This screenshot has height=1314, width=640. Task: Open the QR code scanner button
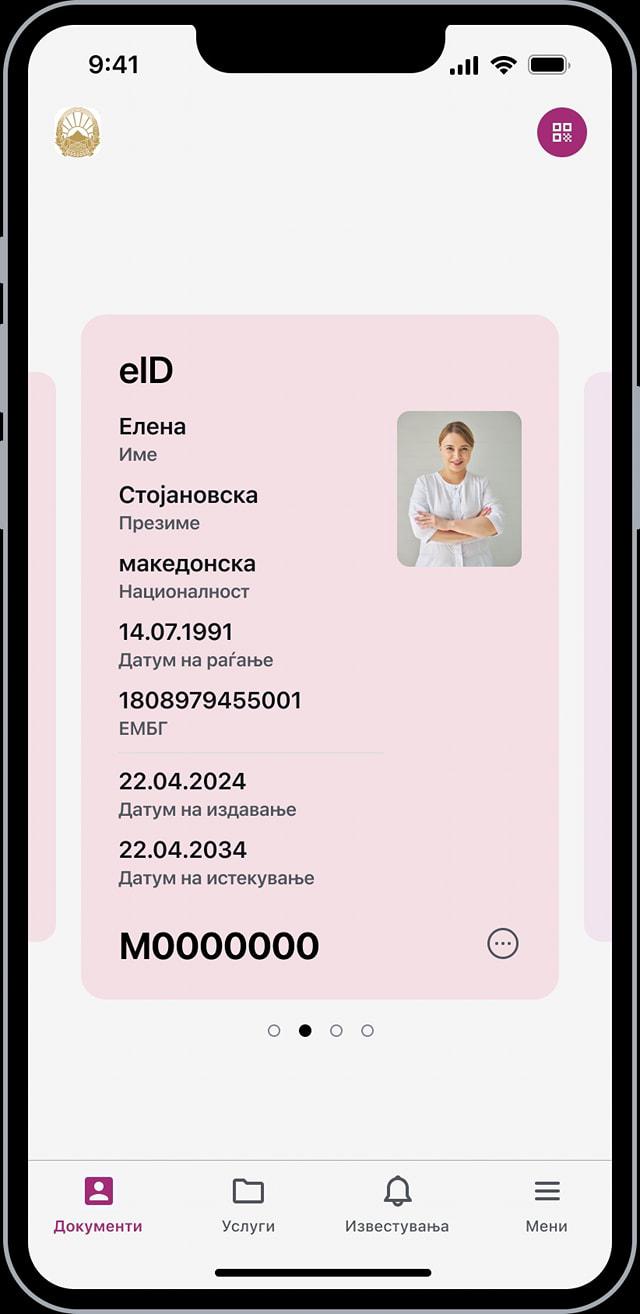[562, 132]
